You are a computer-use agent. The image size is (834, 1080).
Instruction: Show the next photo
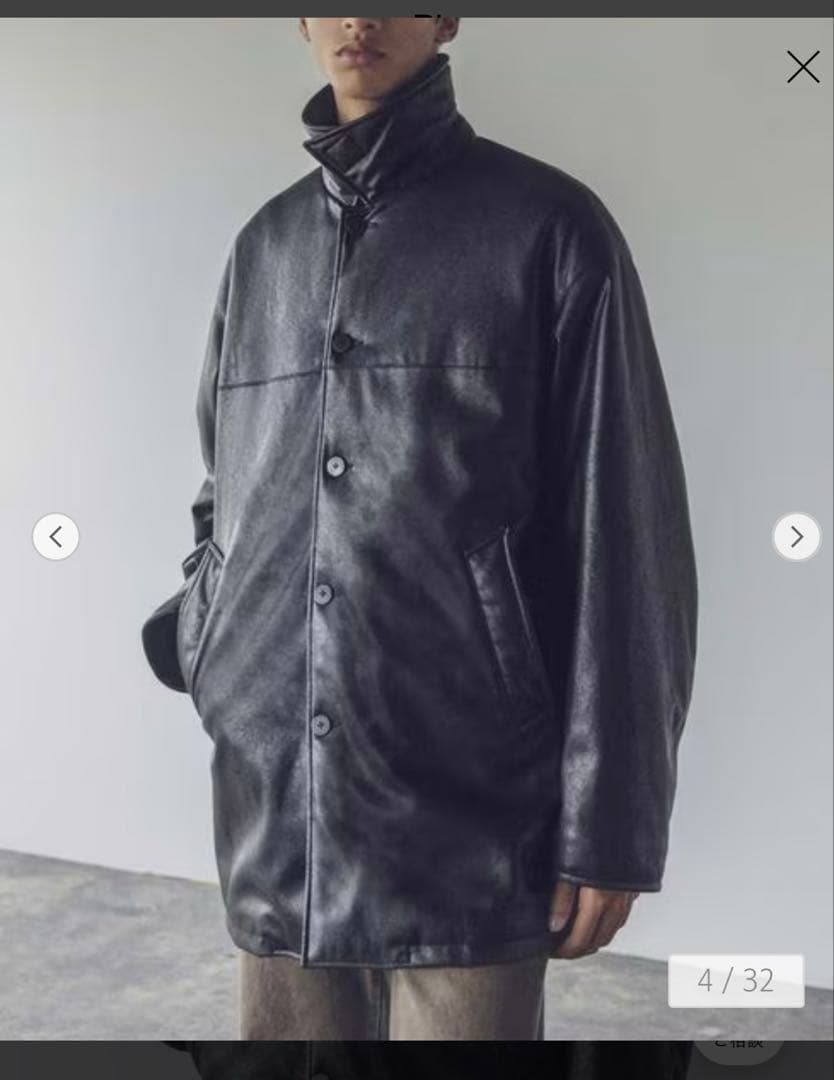tap(796, 537)
